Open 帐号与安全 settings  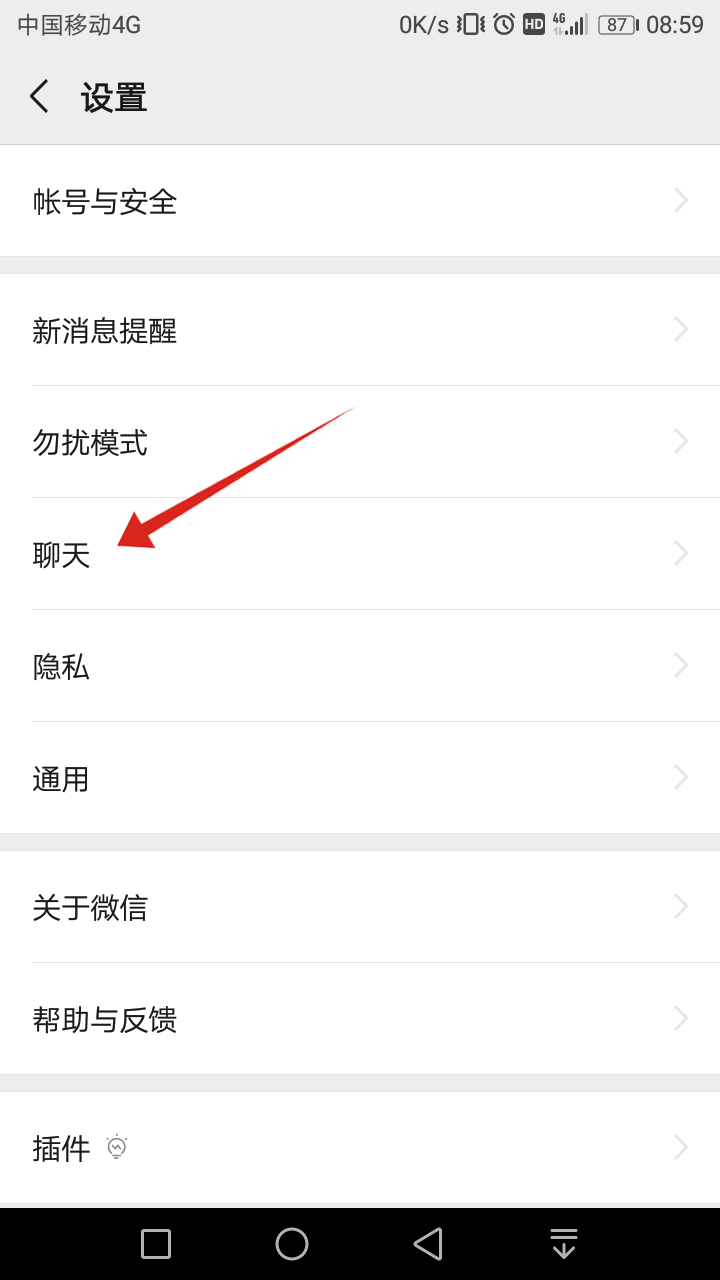pos(360,201)
